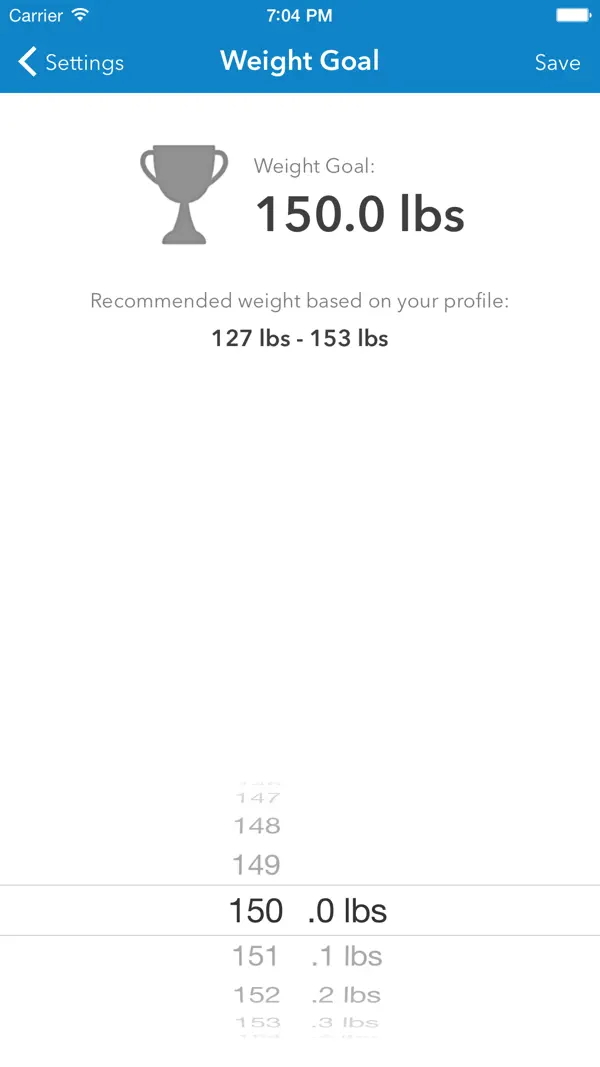Pick .2 lbs in the decimal wheel
The image size is (600, 1067).
[346, 995]
